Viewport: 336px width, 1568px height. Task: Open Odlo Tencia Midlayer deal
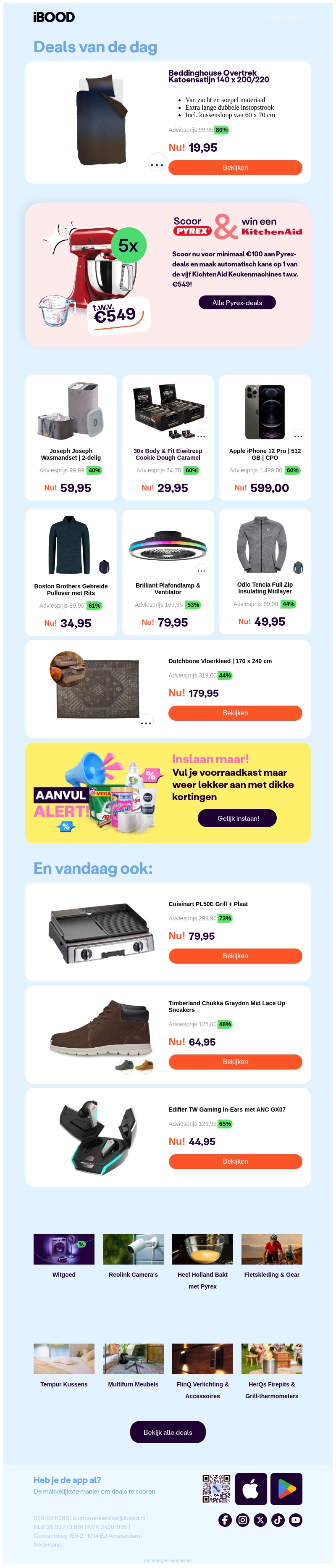click(265, 571)
